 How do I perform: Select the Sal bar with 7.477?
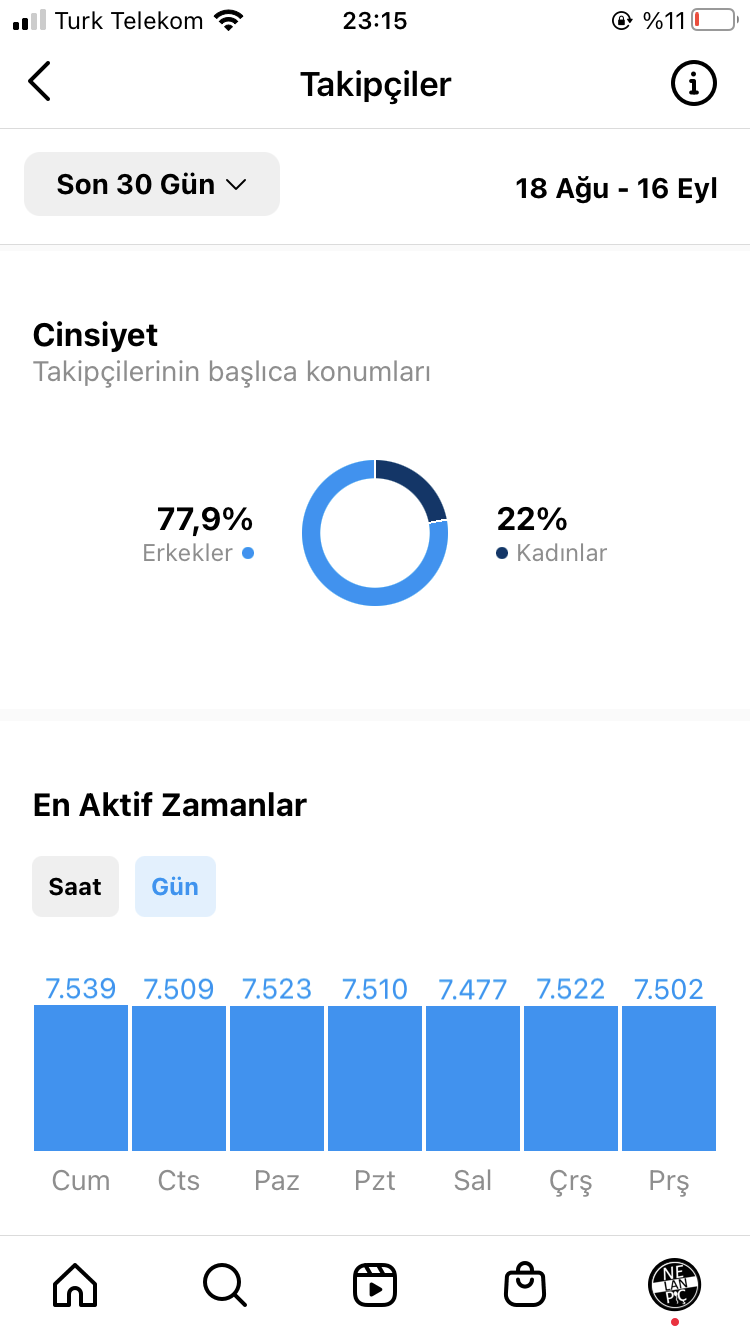(x=473, y=1078)
